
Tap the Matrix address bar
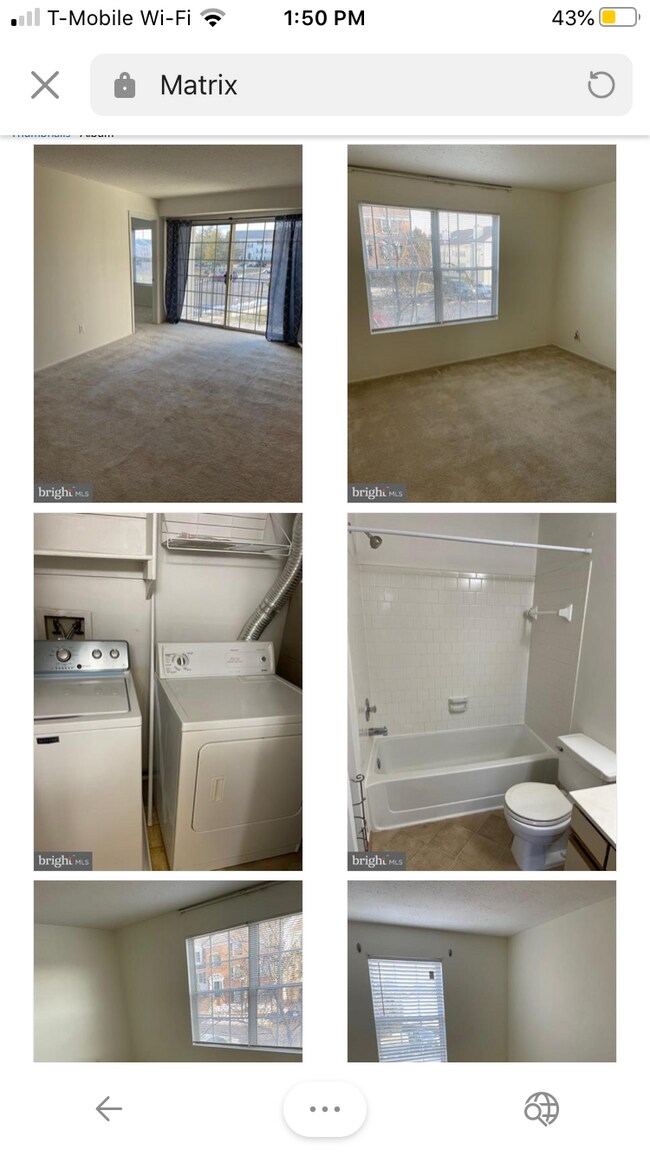point(340,85)
